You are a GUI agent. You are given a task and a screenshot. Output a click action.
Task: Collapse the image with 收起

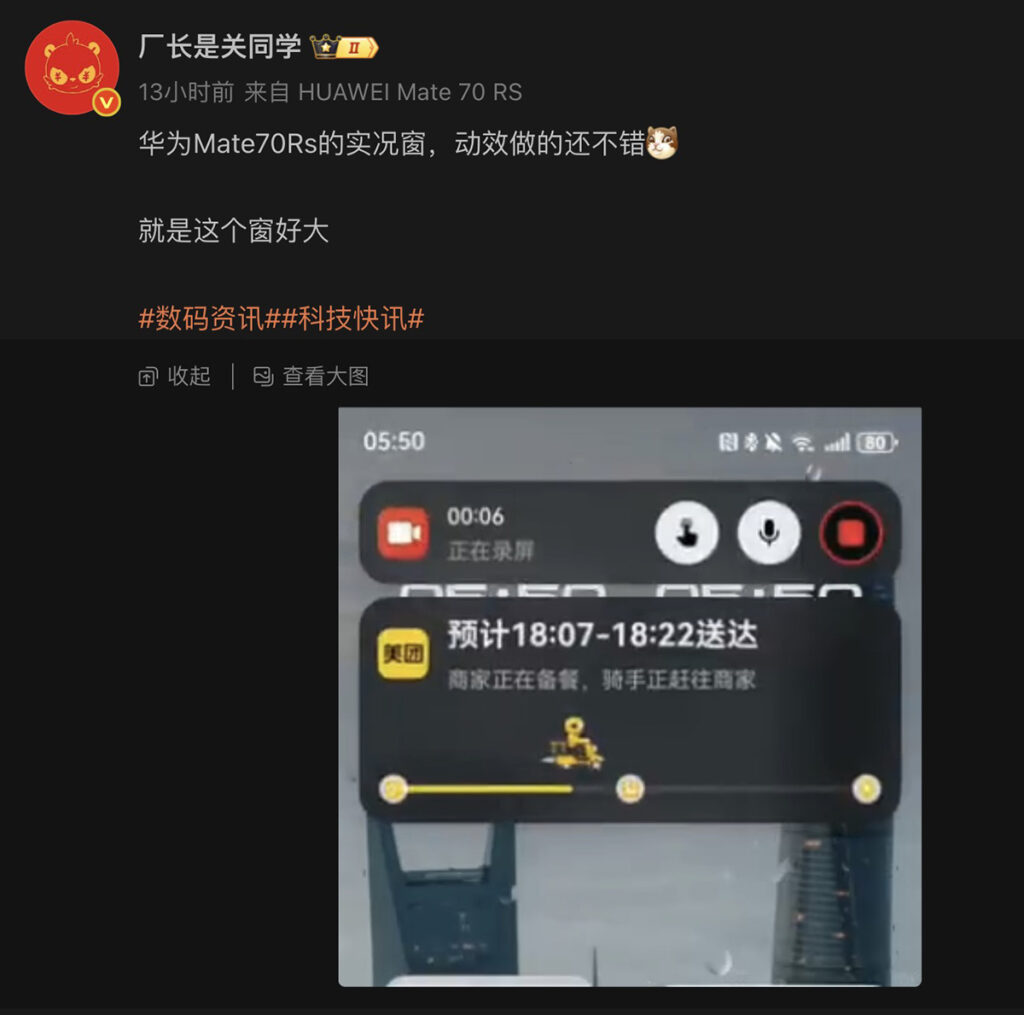pos(175,376)
